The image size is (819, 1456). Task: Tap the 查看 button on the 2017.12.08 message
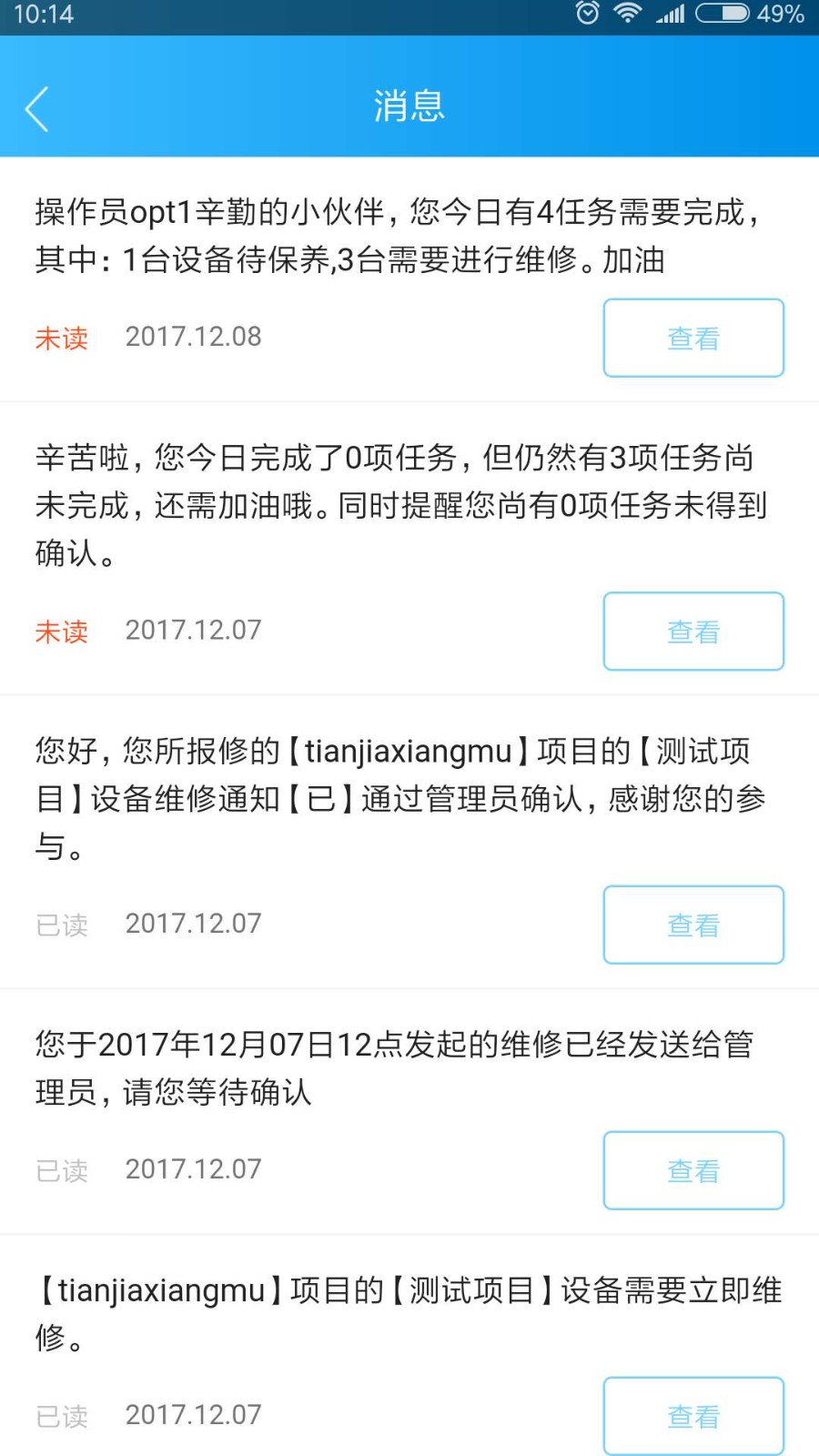coord(693,338)
